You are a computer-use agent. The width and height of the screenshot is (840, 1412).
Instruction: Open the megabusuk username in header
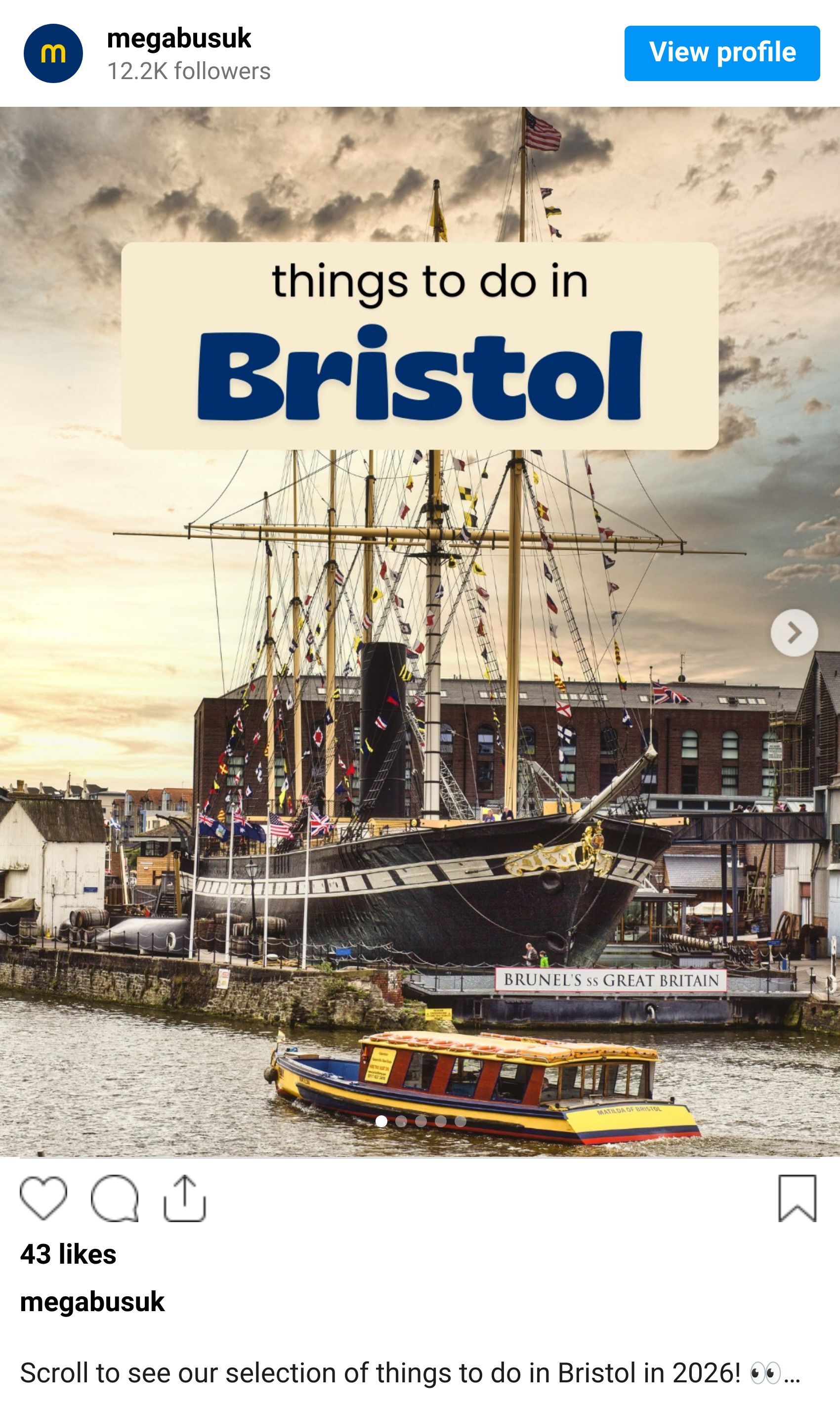[x=179, y=39]
